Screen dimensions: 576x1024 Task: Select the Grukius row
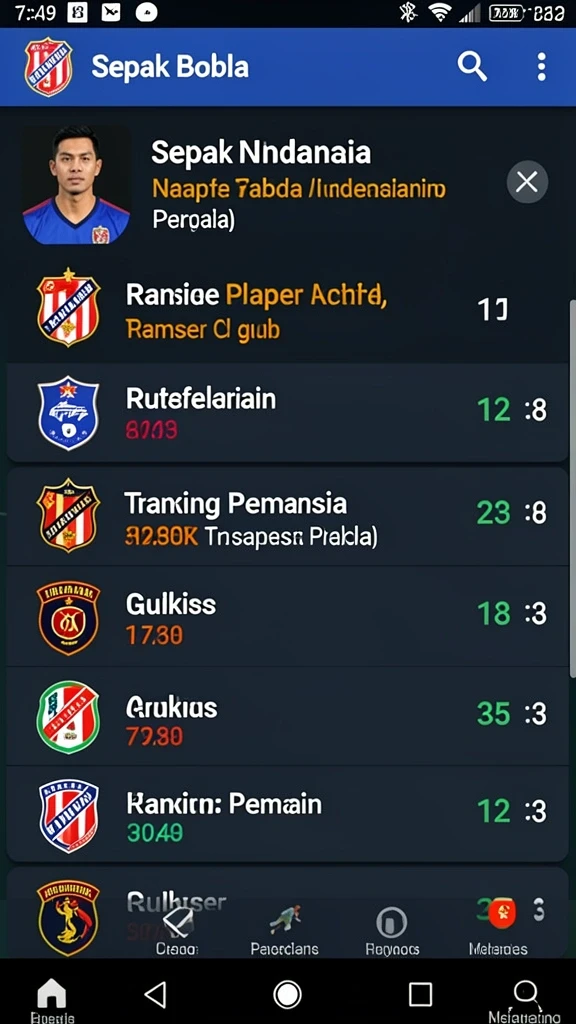(x=287, y=716)
